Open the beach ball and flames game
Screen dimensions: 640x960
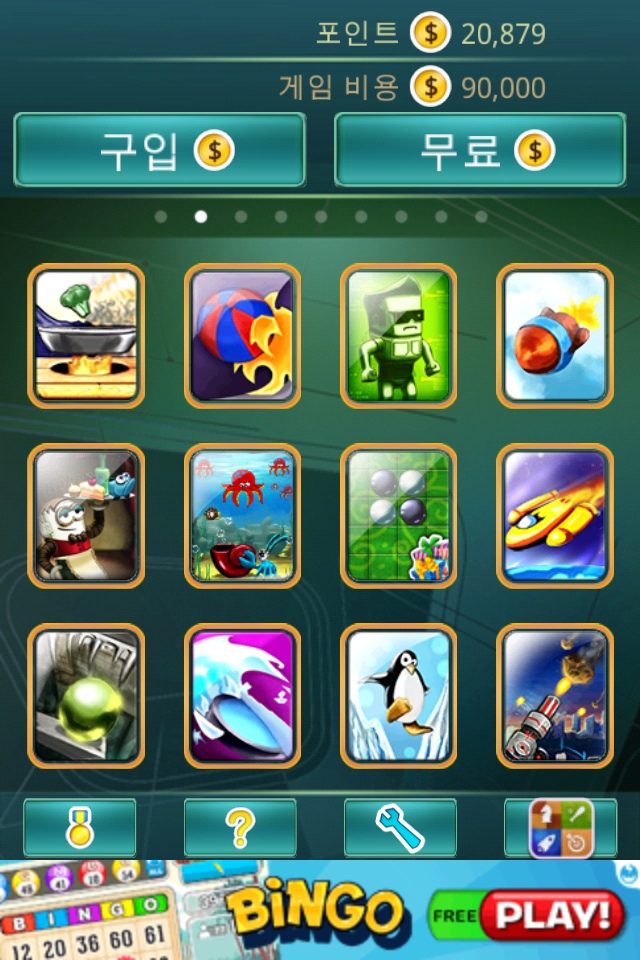click(x=242, y=336)
